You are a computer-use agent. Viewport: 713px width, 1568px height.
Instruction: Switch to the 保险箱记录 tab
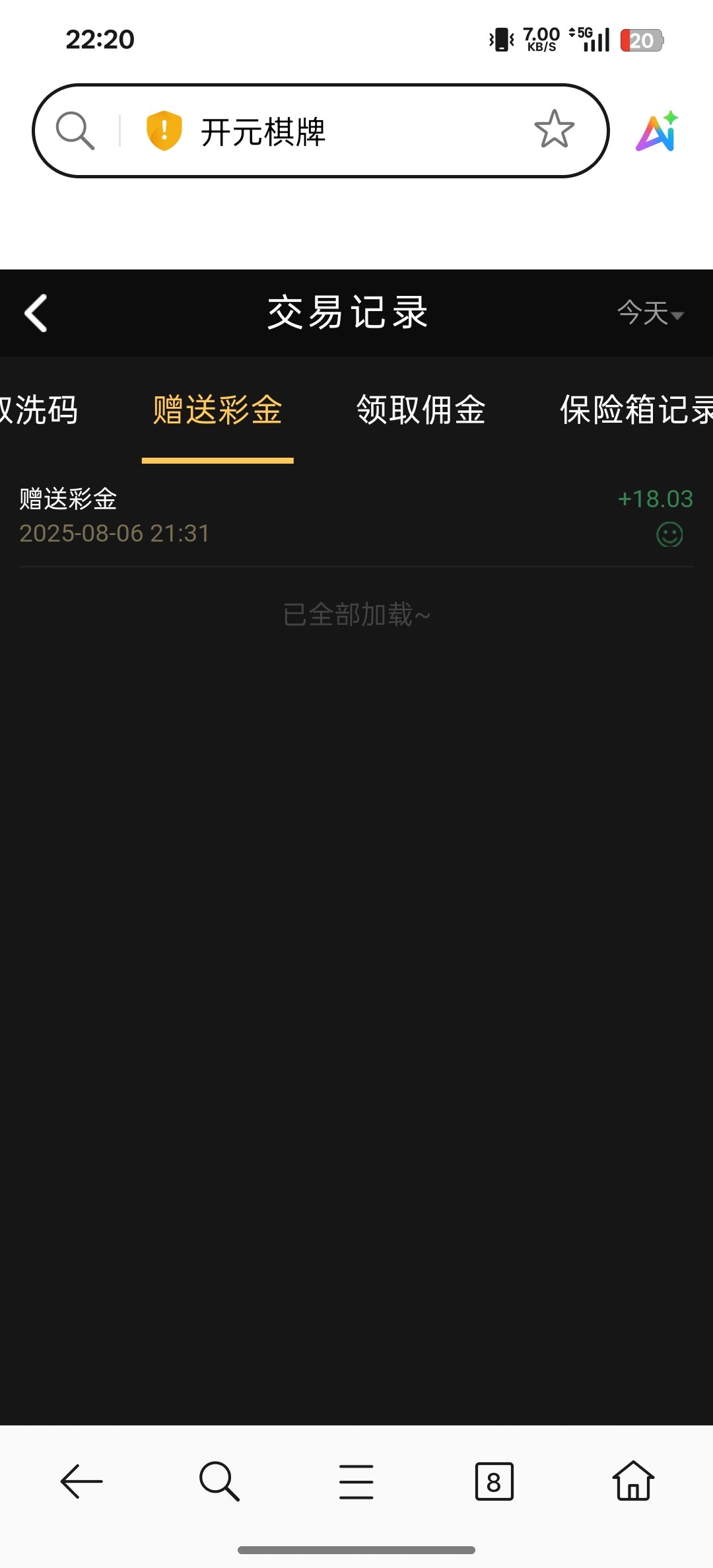click(635, 410)
